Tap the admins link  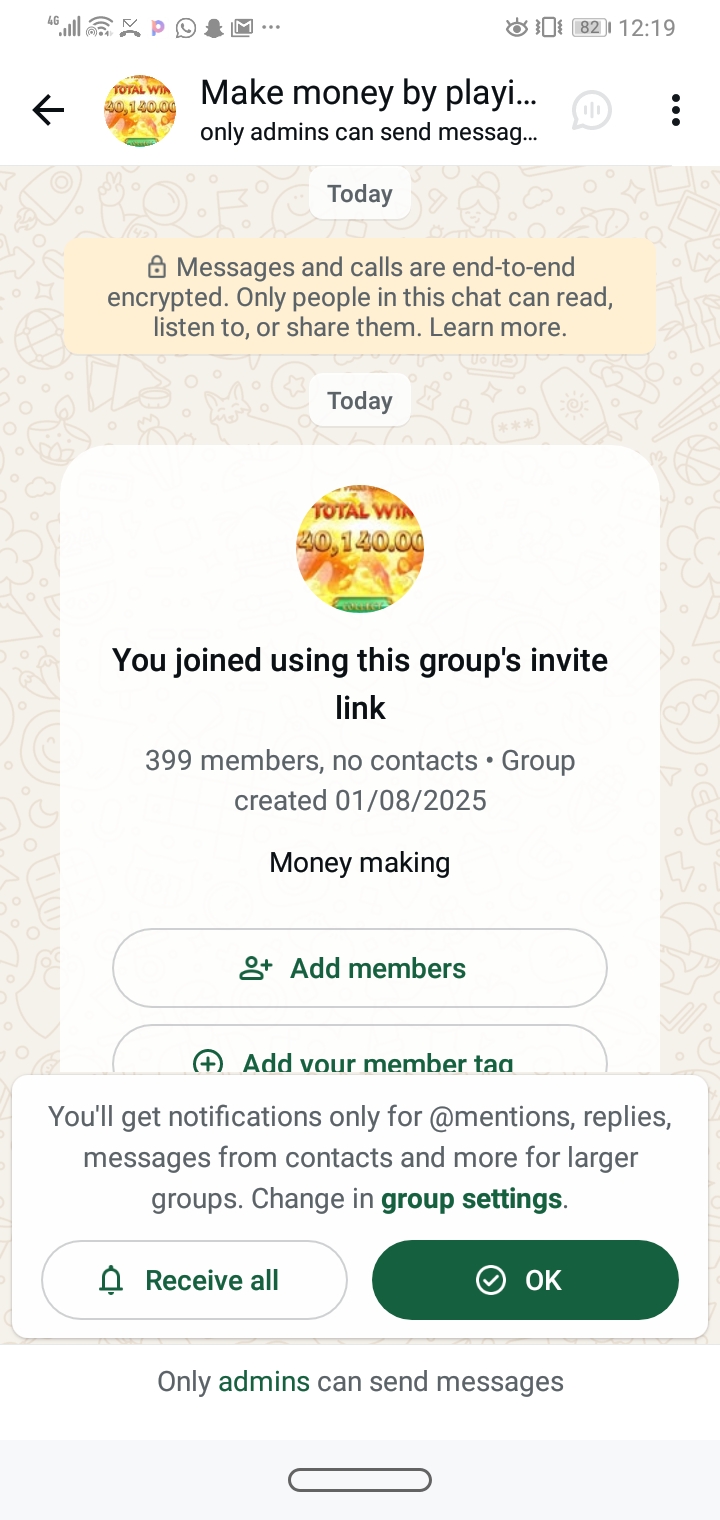point(264,1382)
